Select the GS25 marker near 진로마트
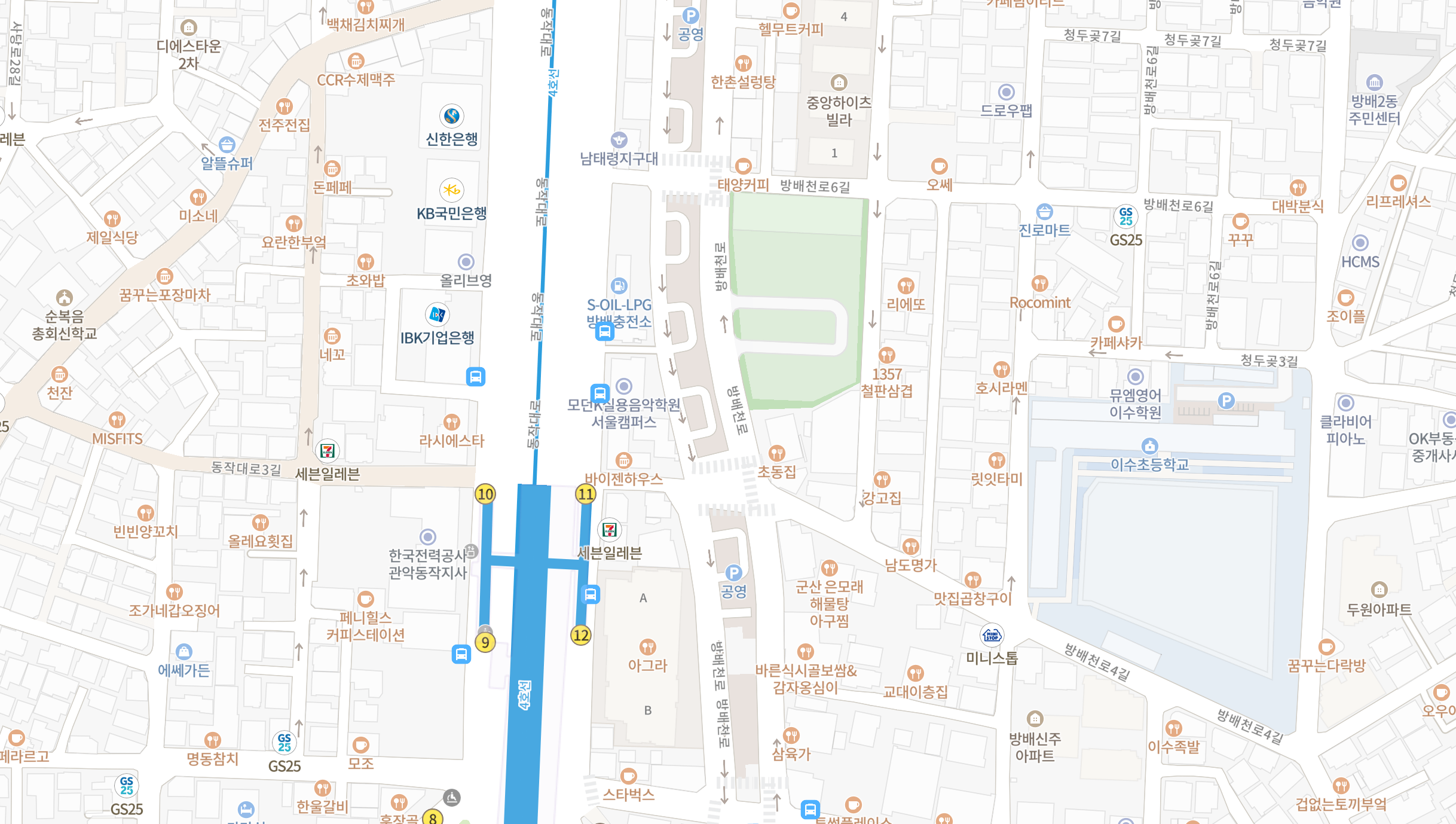1456x824 pixels. point(1126,216)
